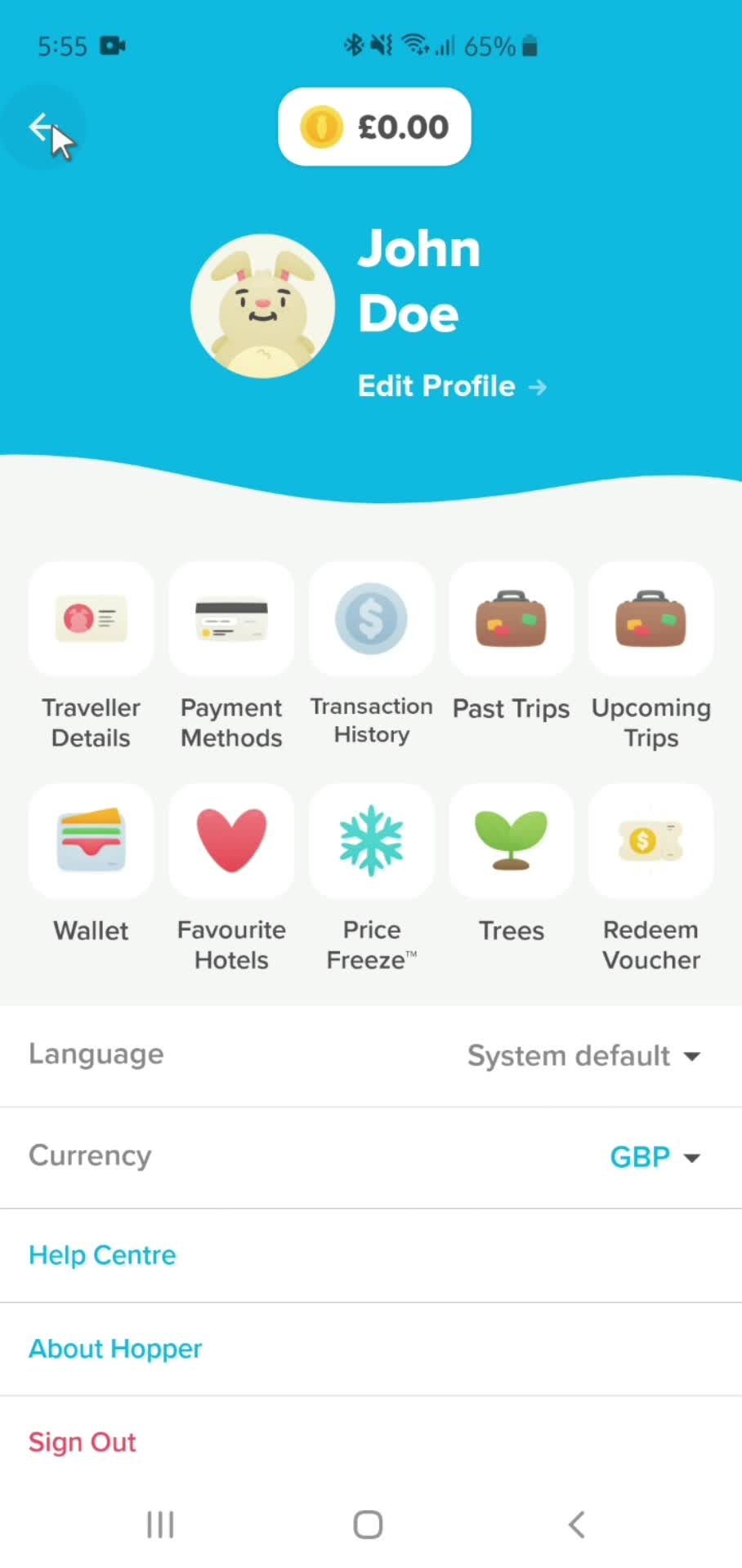Tap the system home button
The image size is (742, 1568).
tap(368, 1524)
